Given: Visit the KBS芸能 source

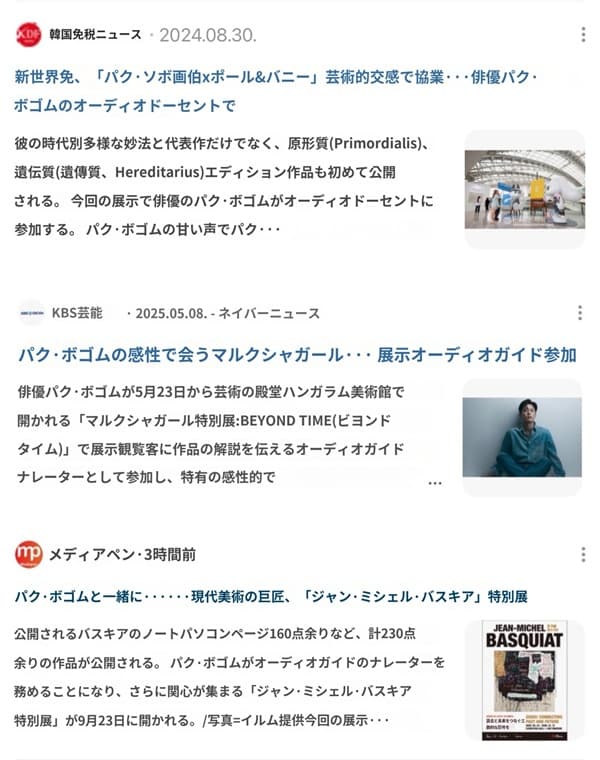Looking at the screenshot, I should [77, 313].
